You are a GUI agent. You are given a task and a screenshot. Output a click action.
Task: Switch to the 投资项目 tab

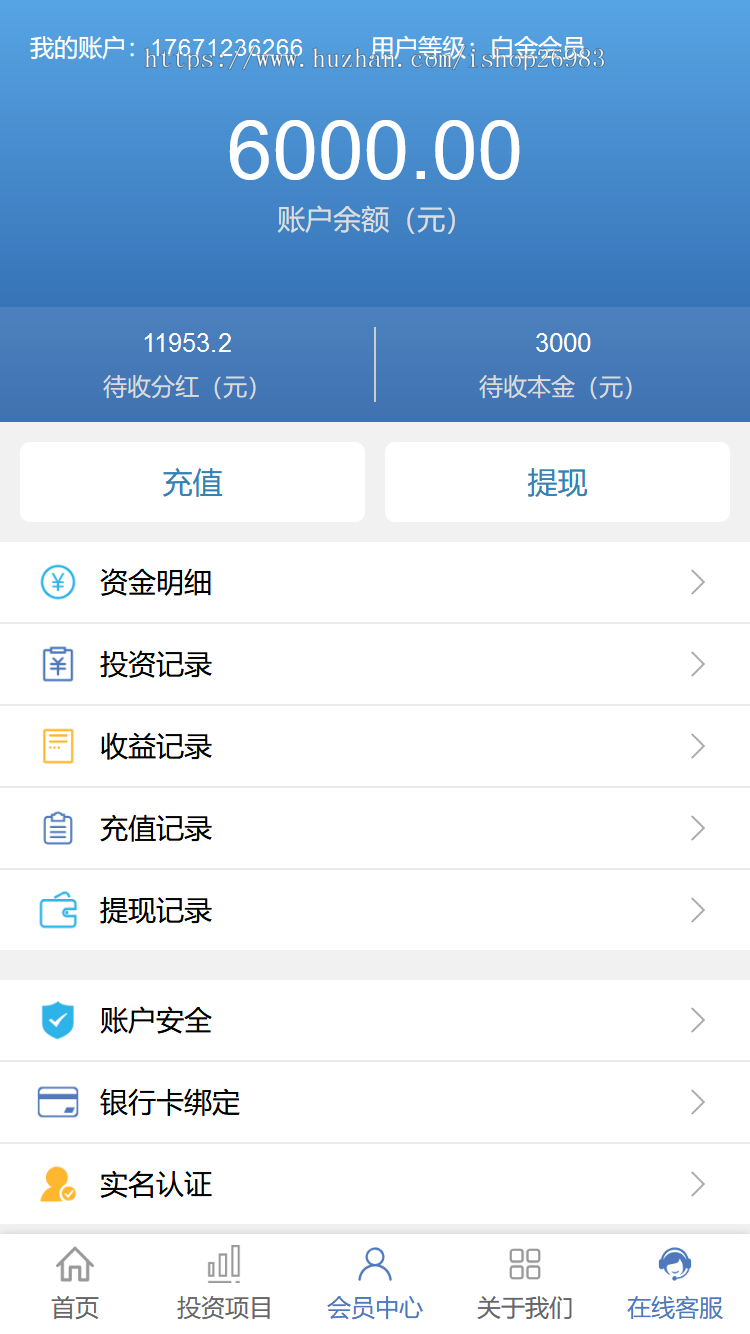[x=224, y=1280]
